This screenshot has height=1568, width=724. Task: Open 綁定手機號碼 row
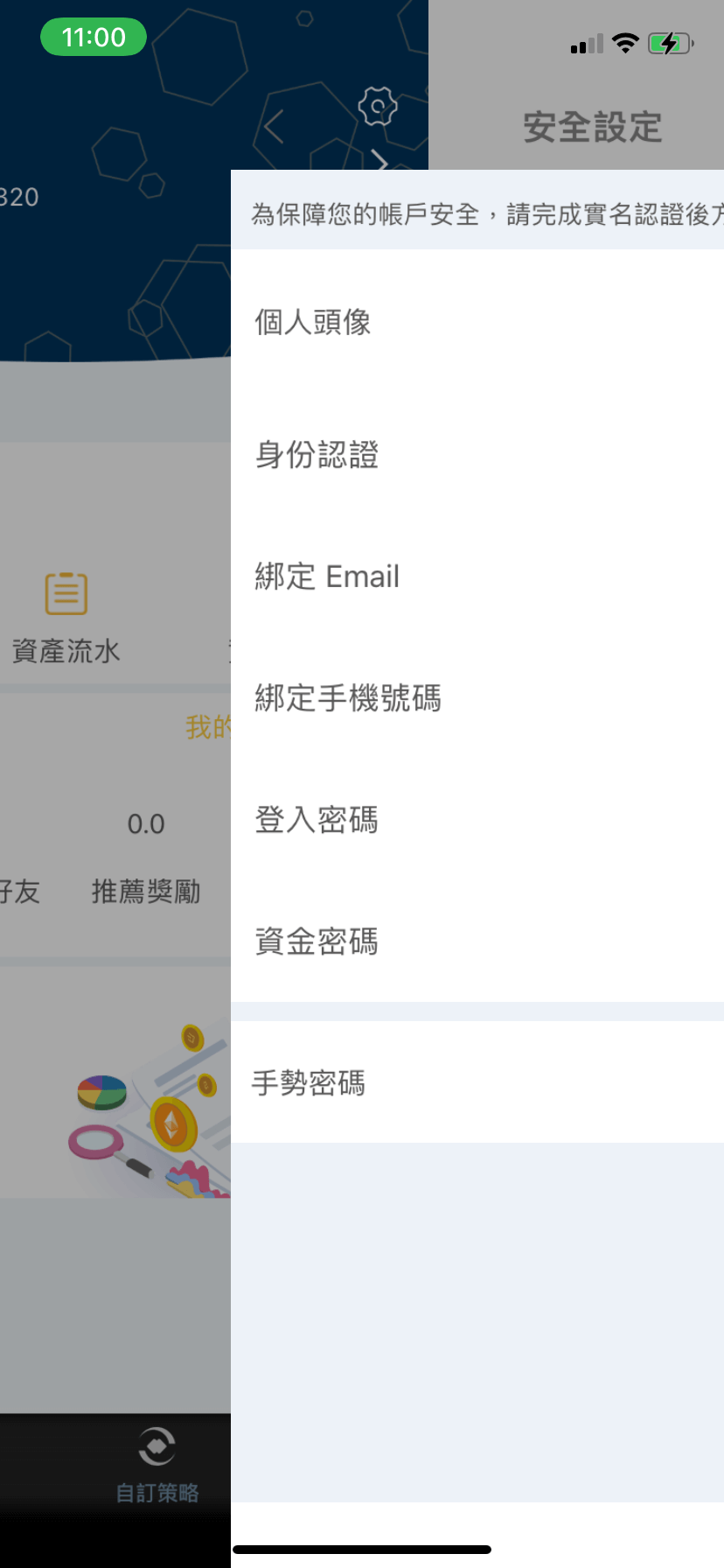tap(477, 698)
